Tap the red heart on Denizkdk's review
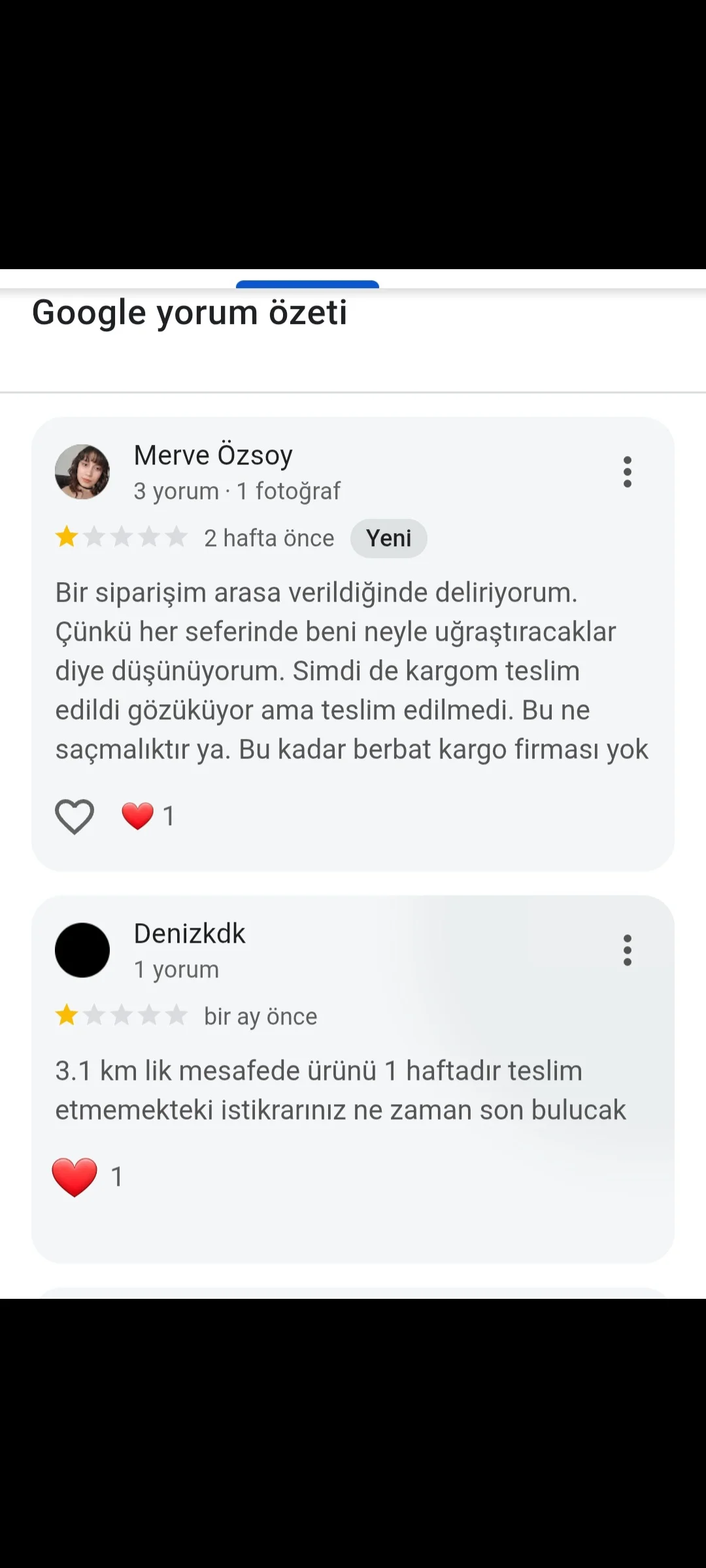This screenshot has width=706, height=1568. coord(75,1177)
